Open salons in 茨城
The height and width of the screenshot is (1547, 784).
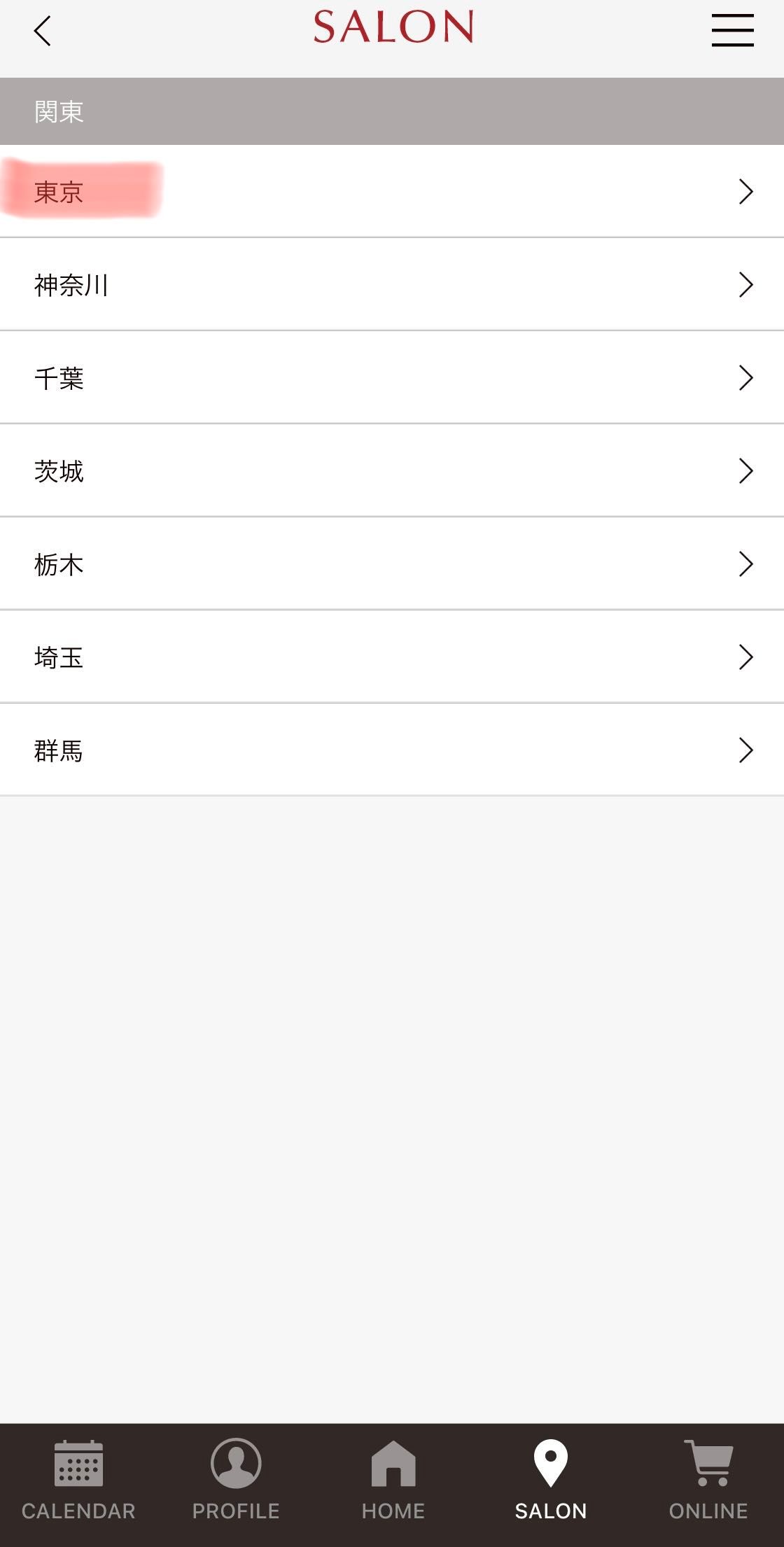(x=392, y=471)
